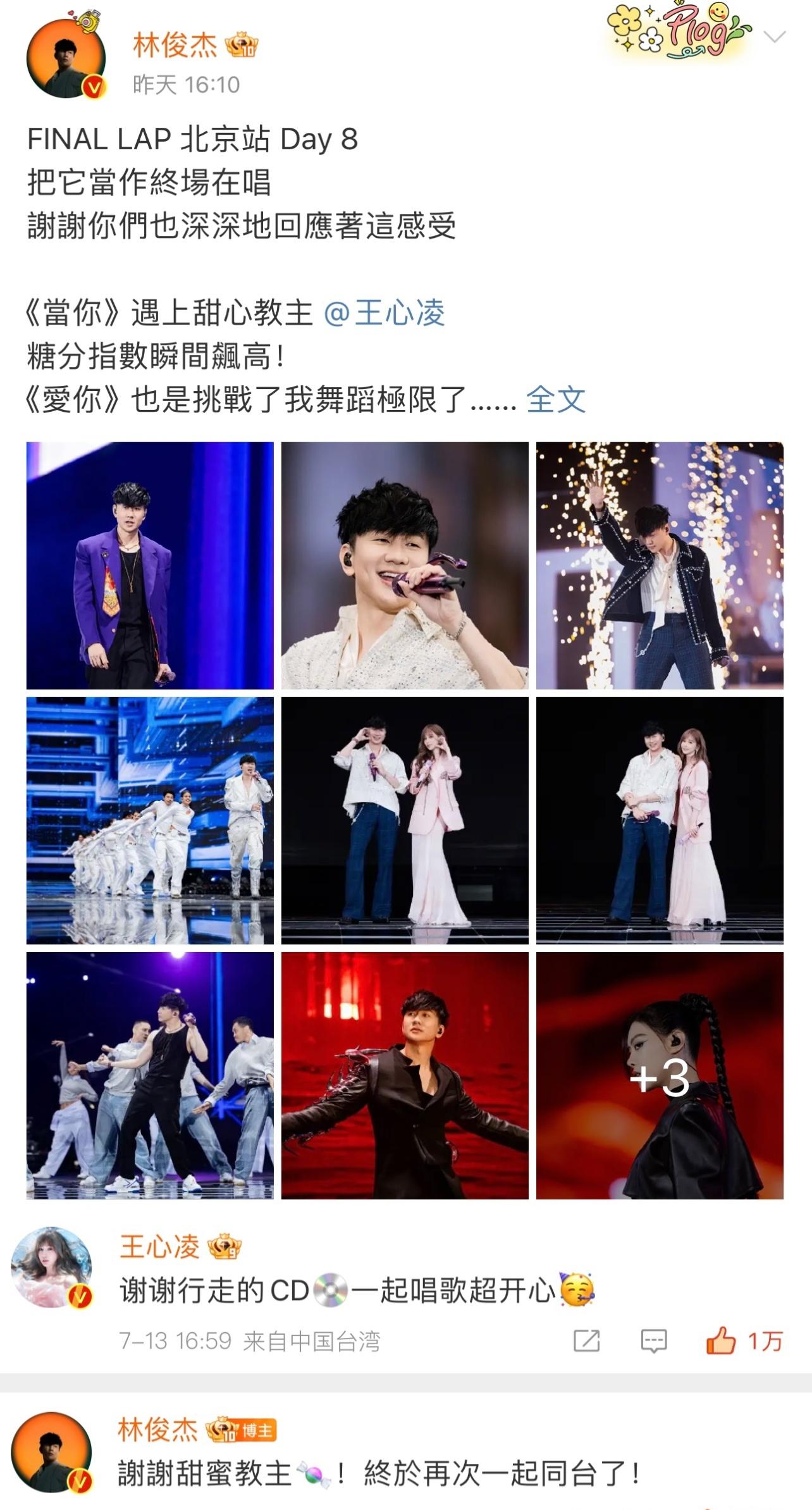The height and width of the screenshot is (1510, 812).
Task: Open 林俊杰's profile avatar on the post
Action: click(x=66, y=59)
